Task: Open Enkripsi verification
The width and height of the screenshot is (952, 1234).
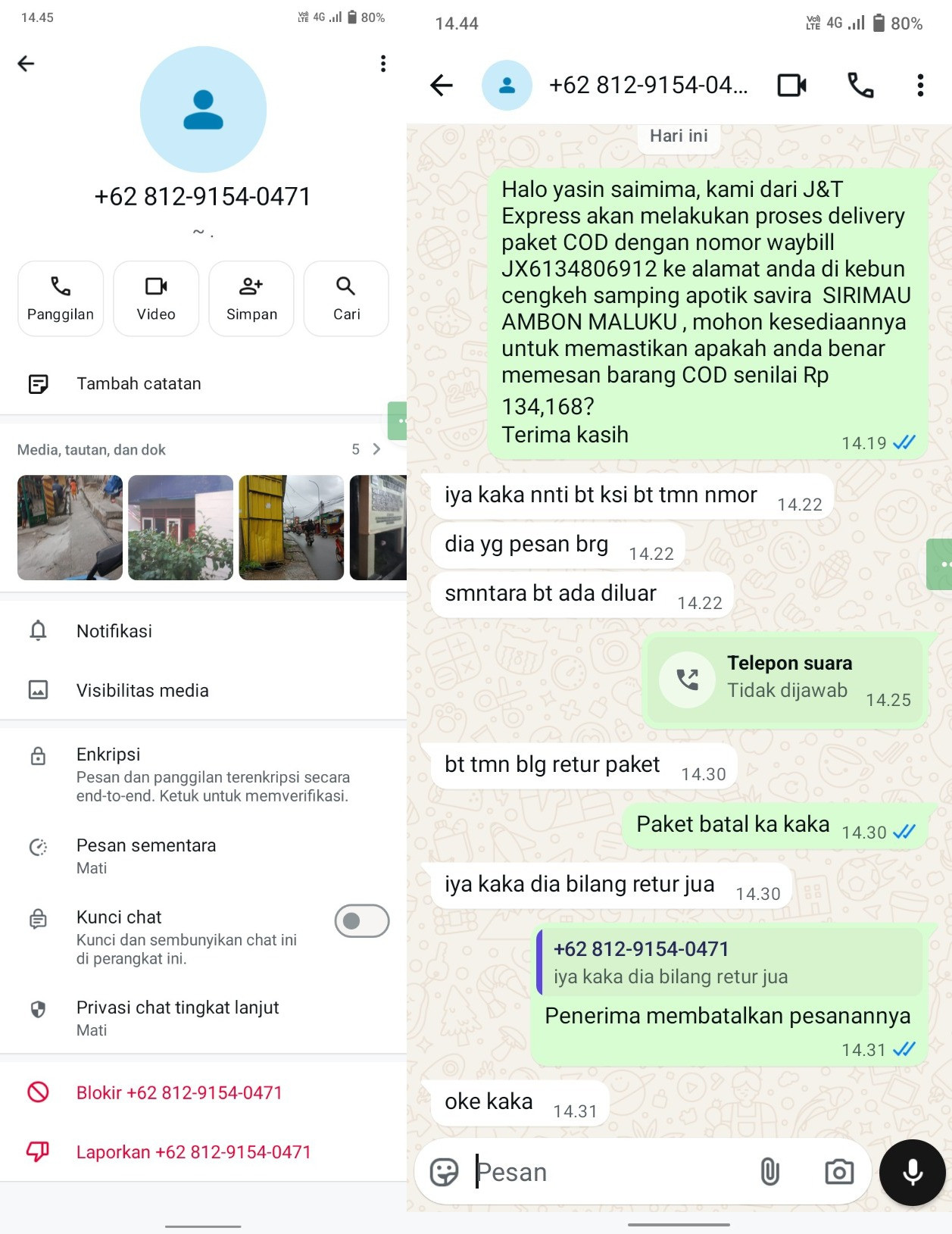Action: [203, 774]
